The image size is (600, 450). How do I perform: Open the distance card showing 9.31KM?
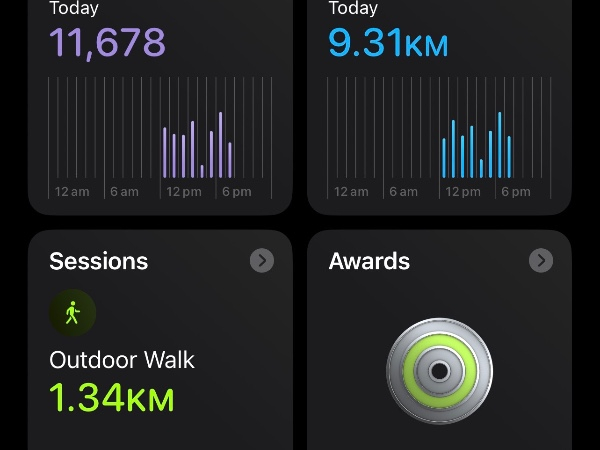click(x=439, y=100)
